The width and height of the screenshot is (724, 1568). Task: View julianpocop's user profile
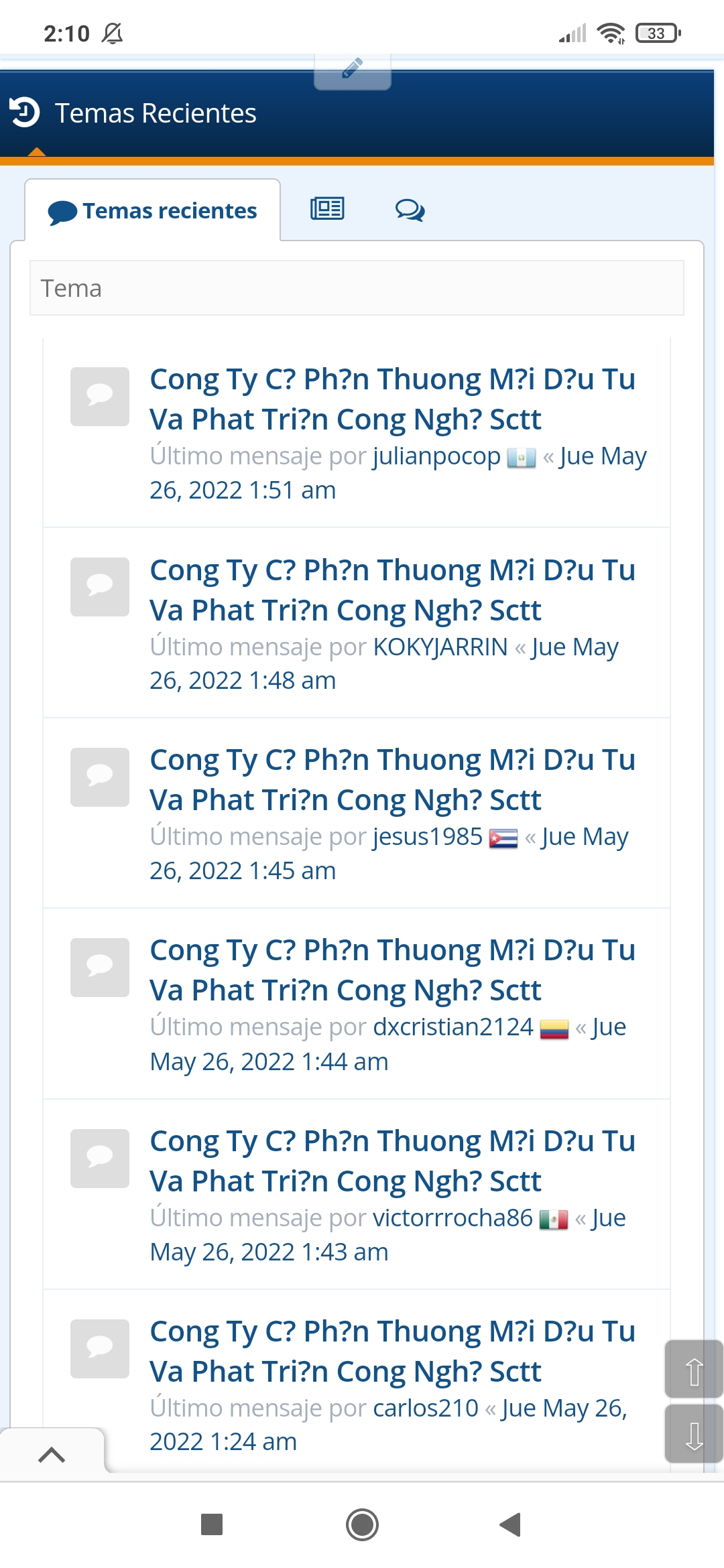436,456
